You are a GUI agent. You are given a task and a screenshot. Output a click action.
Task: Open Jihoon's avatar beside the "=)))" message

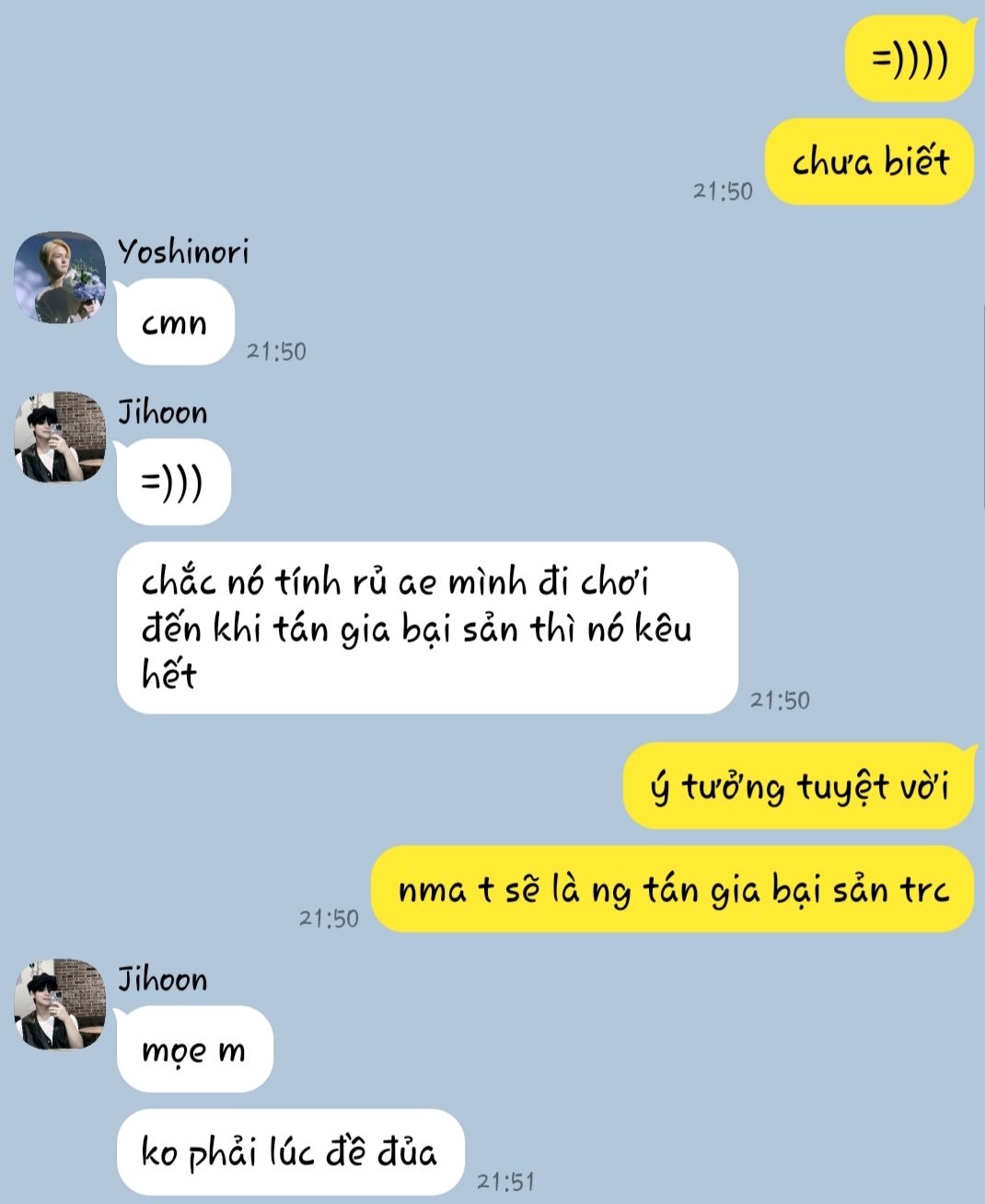point(60,437)
